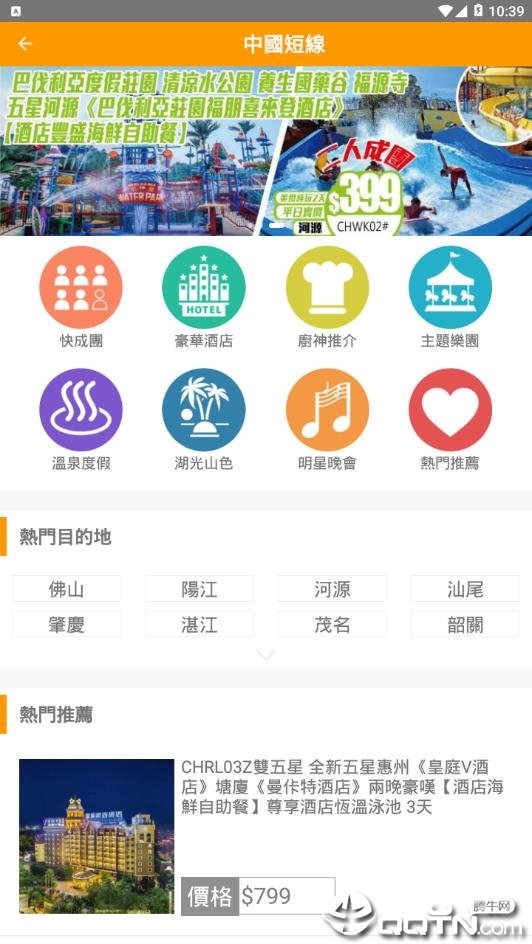This screenshot has width=532, height=944.
Task: Select 韶關 as destination
Action: tap(465, 624)
